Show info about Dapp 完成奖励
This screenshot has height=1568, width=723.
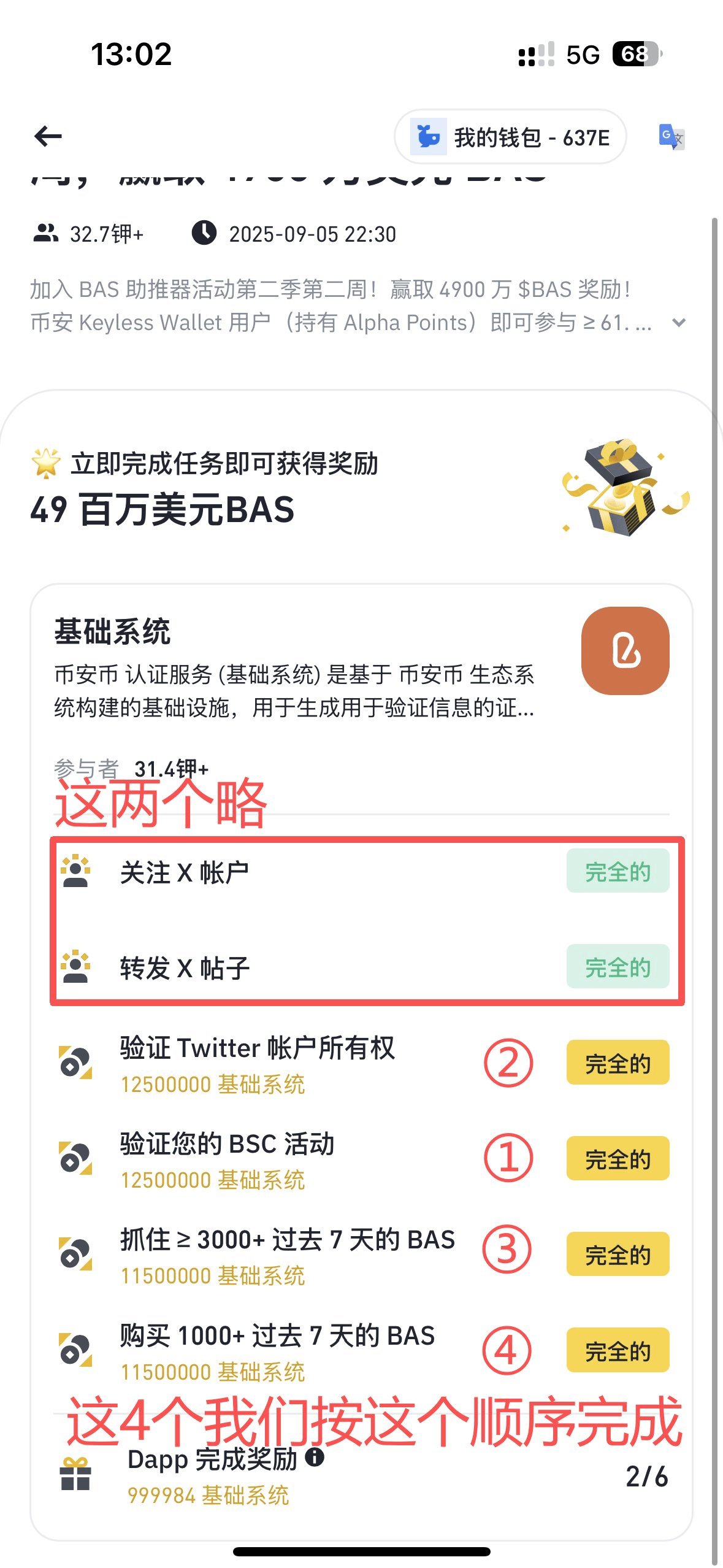pos(315,1457)
